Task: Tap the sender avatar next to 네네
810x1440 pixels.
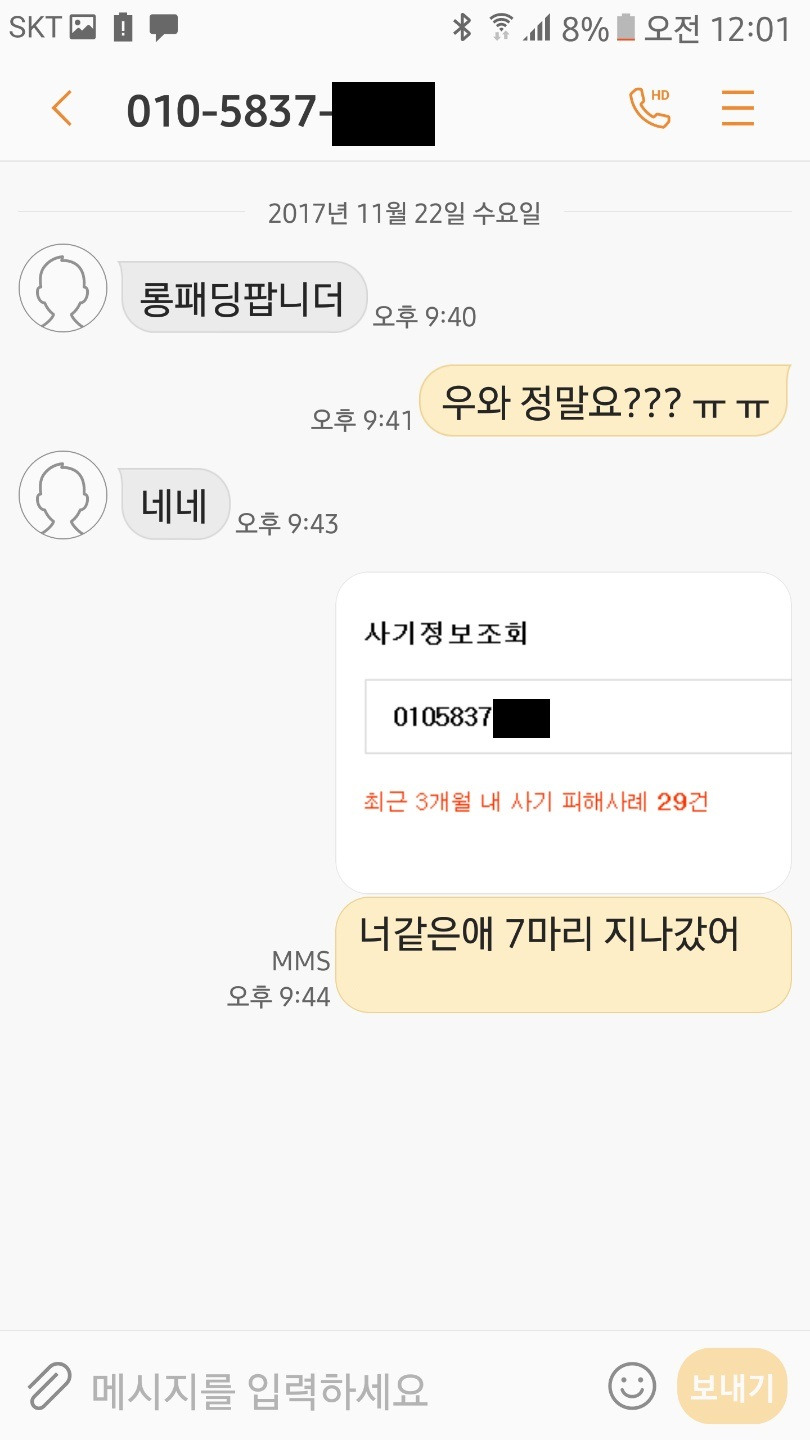Action: [x=63, y=495]
